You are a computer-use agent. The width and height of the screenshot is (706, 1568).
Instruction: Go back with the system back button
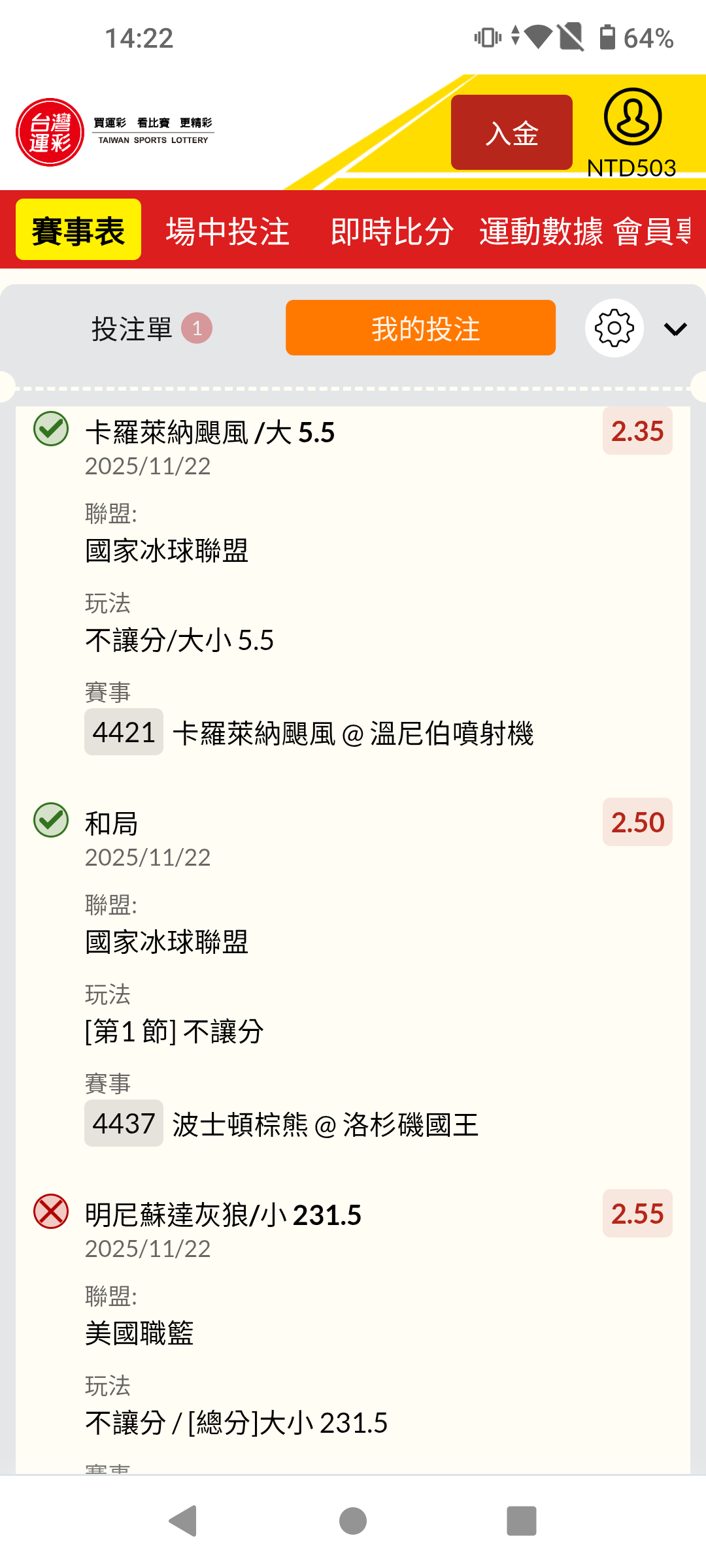(x=184, y=1521)
